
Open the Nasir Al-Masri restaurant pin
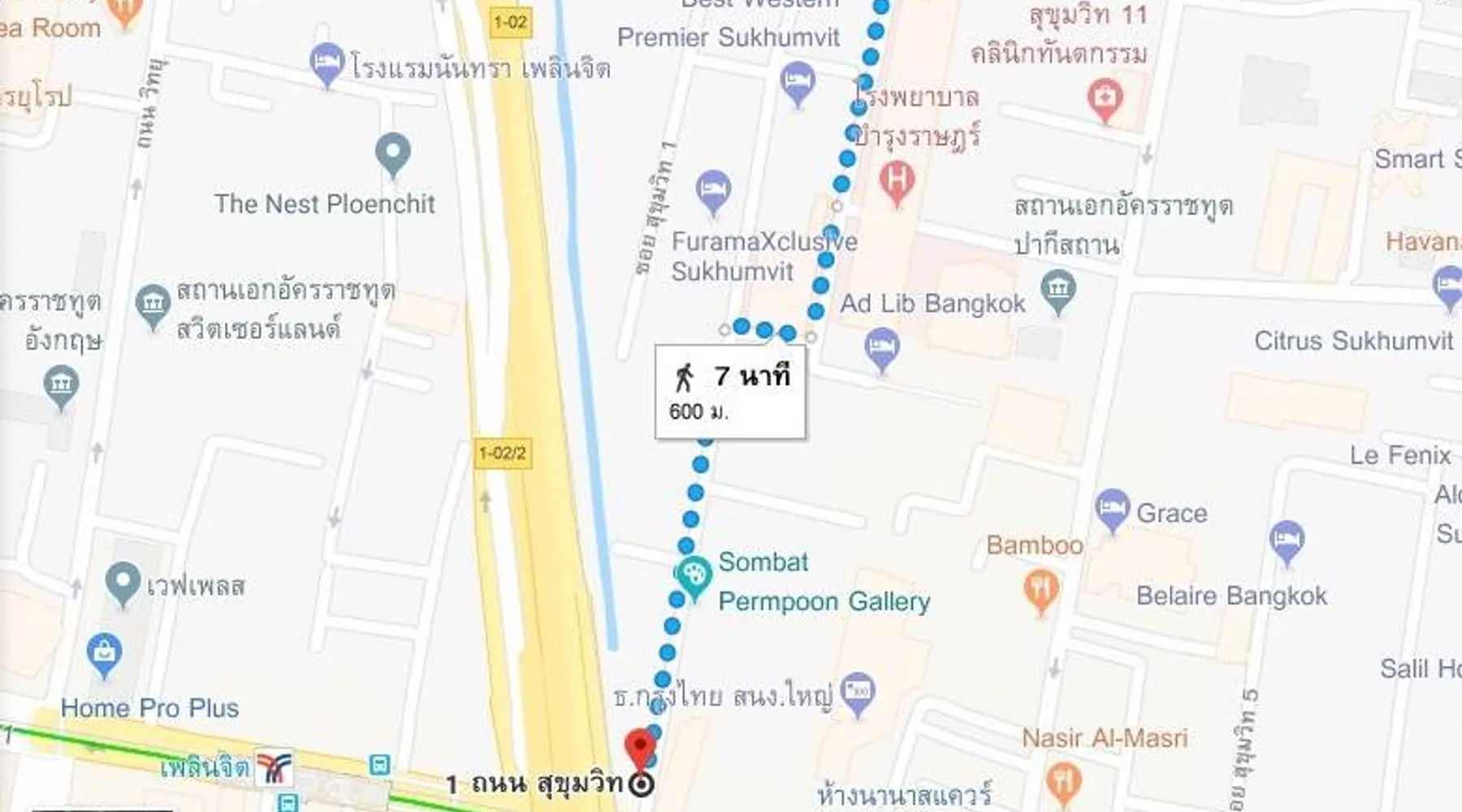tap(1063, 781)
